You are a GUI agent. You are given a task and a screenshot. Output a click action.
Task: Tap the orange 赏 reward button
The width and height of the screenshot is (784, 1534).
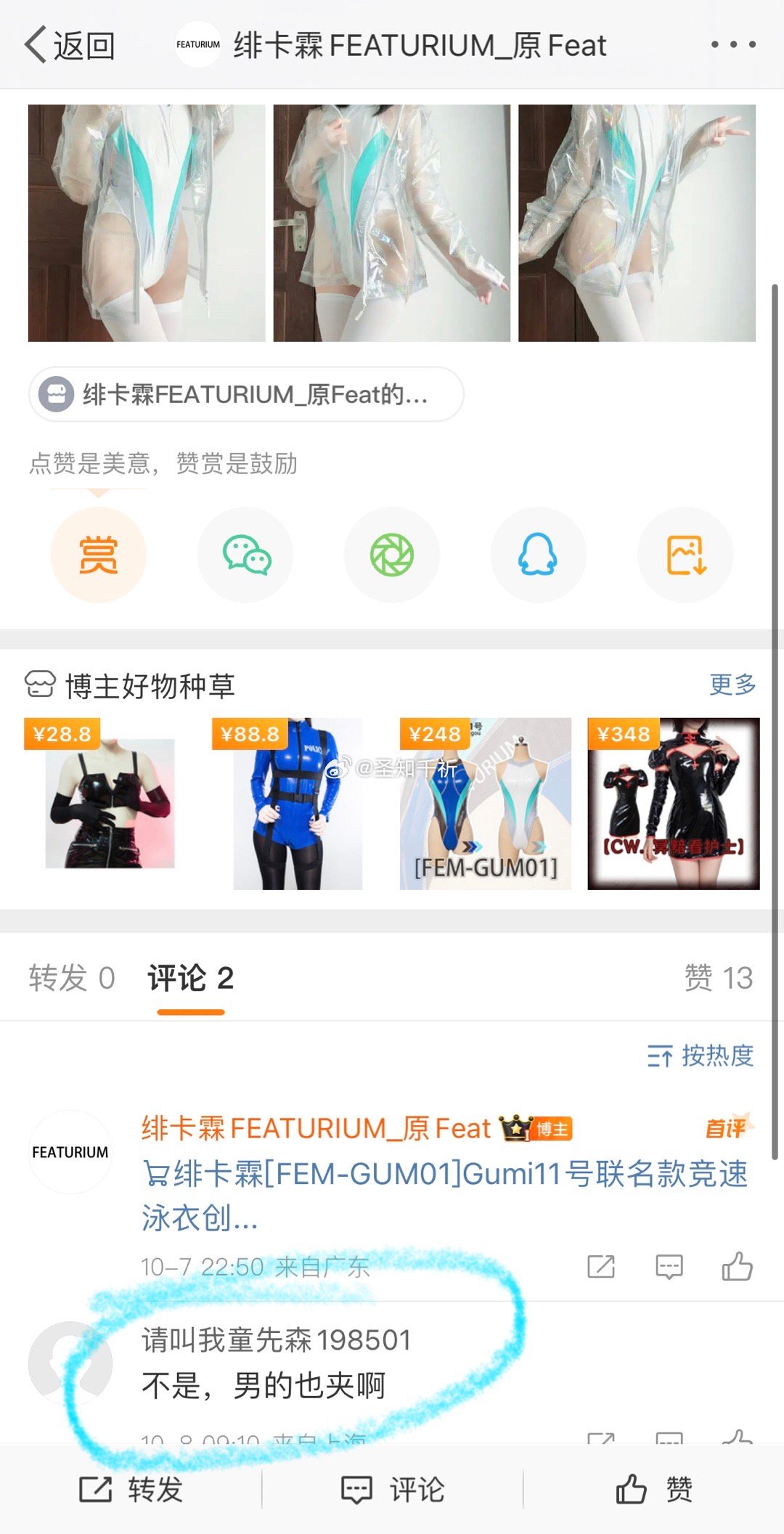tap(98, 555)
